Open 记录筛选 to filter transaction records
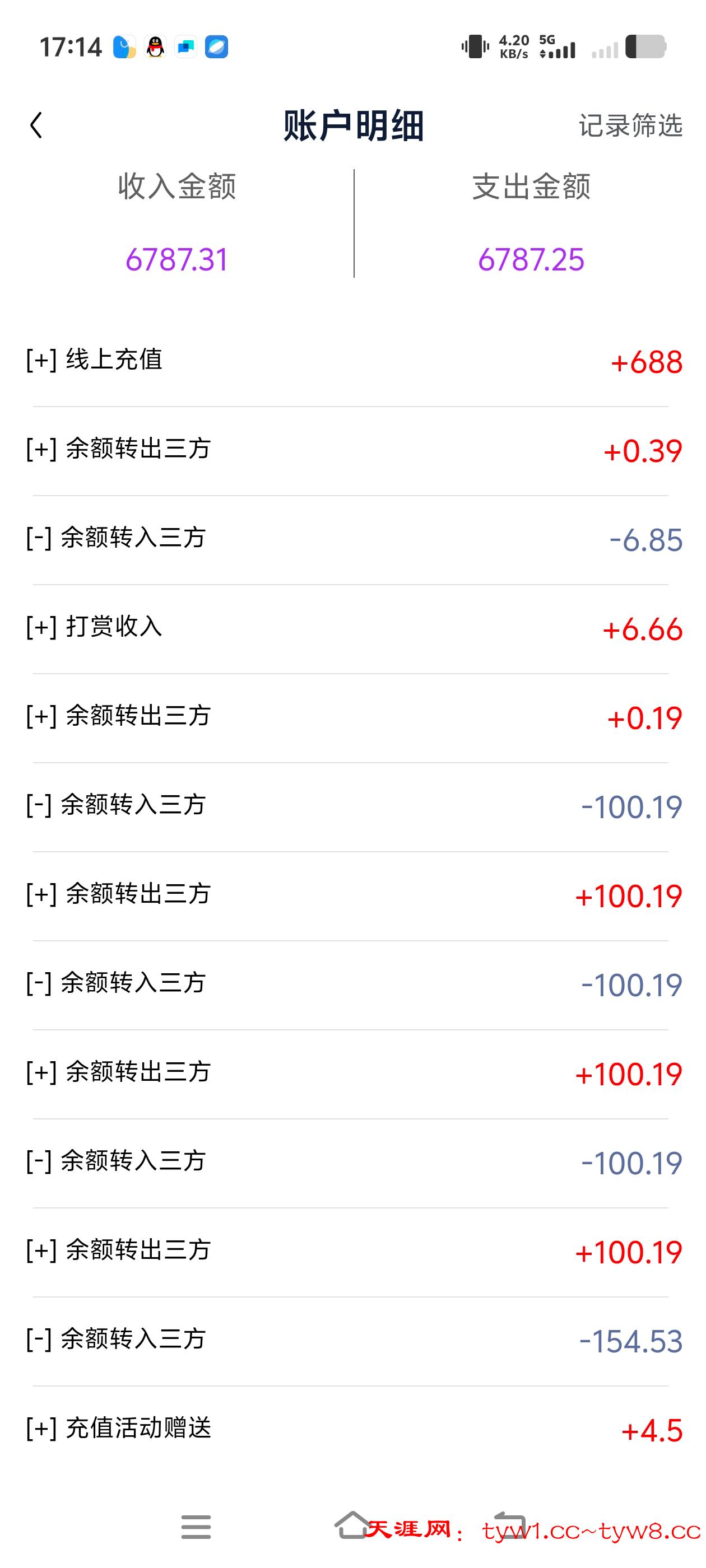The image size is (706, 1568). pos(630,127)
